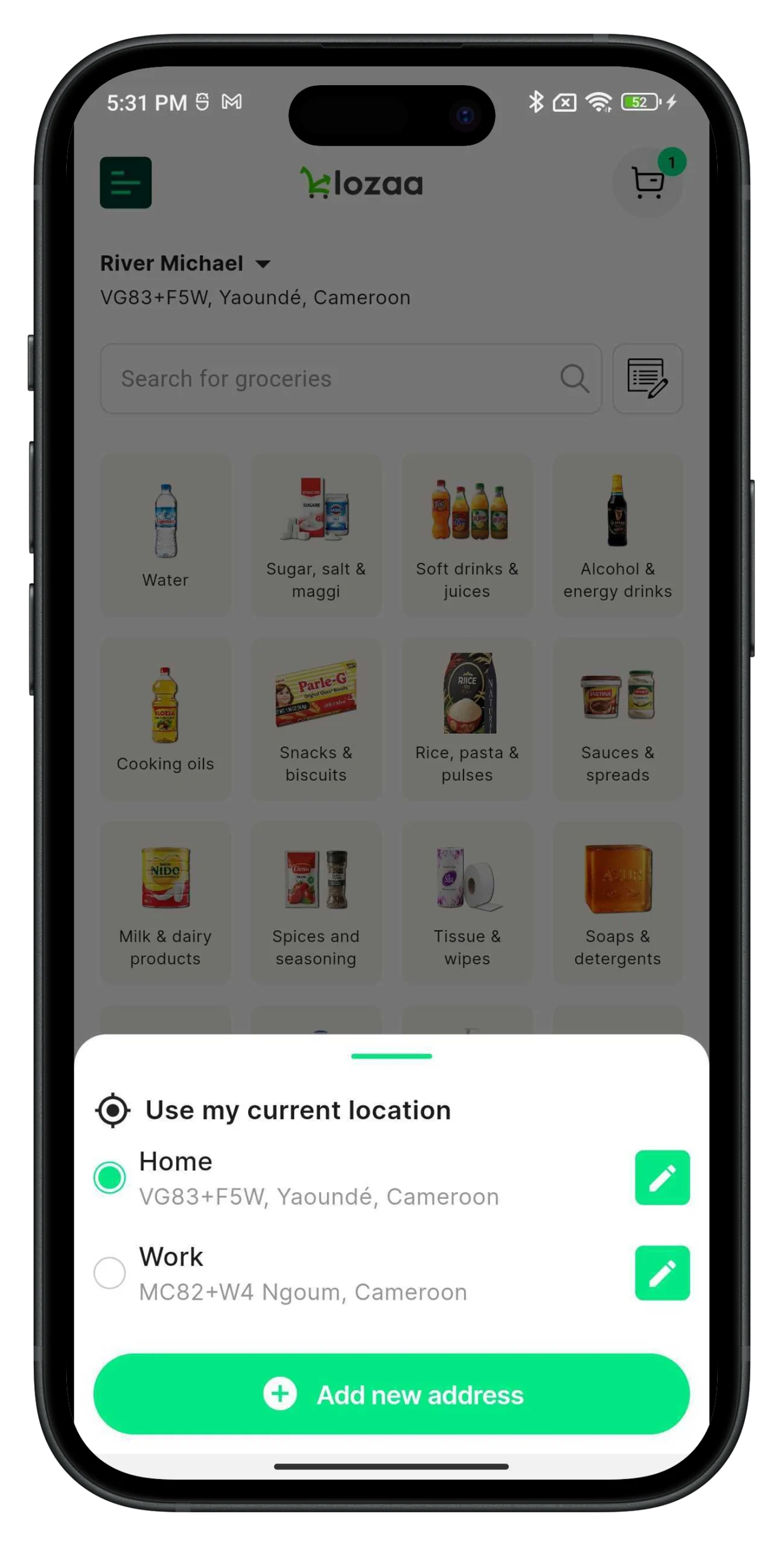The width and height of the screenshot is (784, 1546).
Task: Open Tissue & wipes category
Action: coord(467,902)
